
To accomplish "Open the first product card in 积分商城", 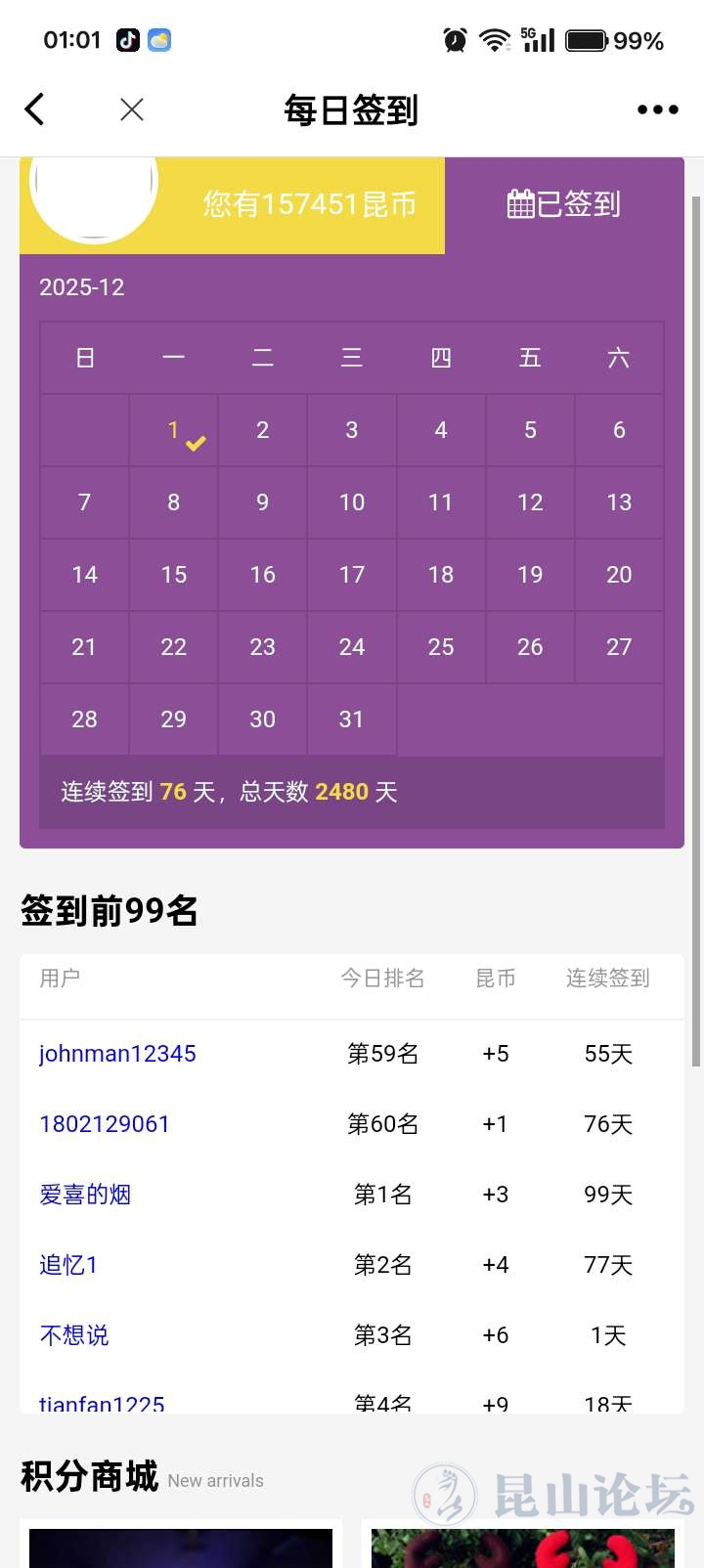I will 181,1546.
